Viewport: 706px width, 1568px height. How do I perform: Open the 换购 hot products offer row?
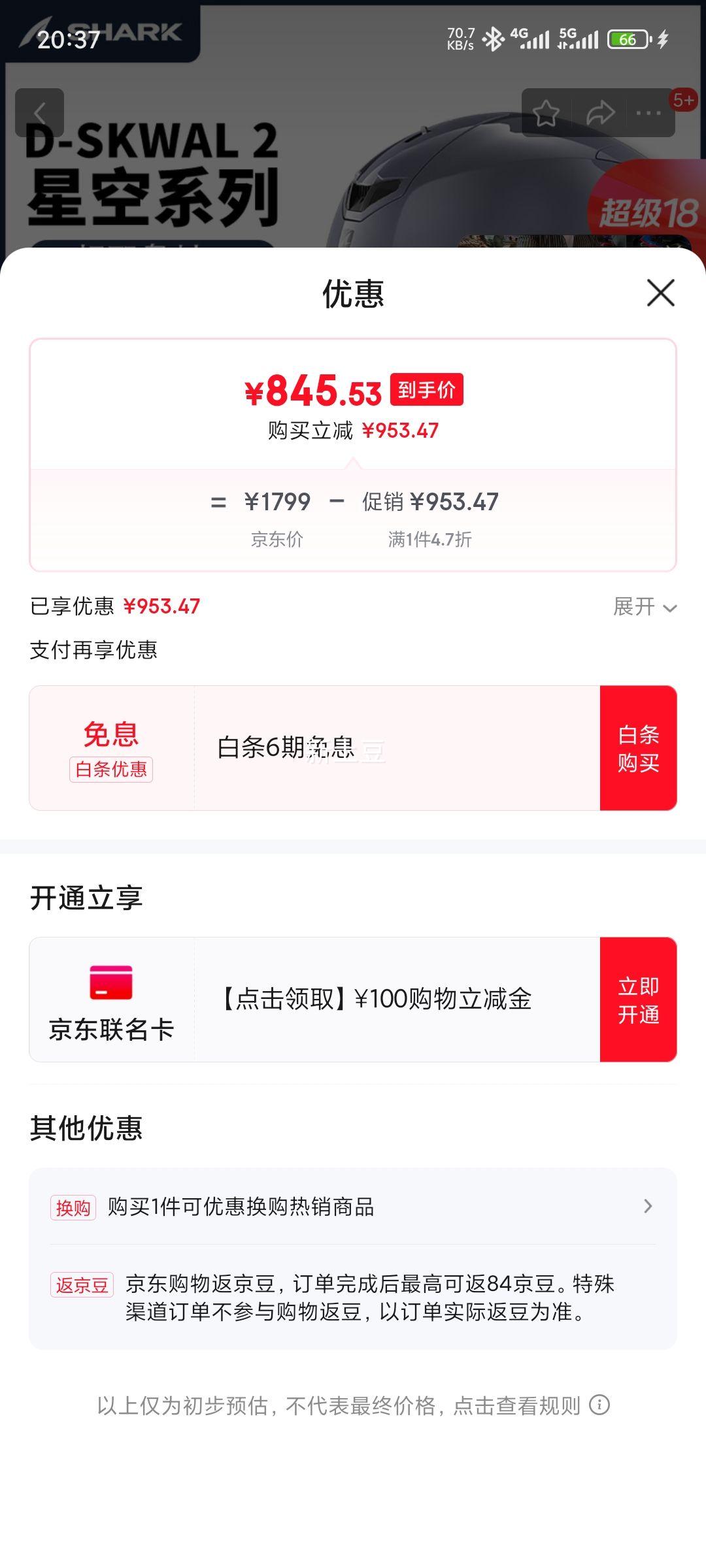[x=353, y=1207]
